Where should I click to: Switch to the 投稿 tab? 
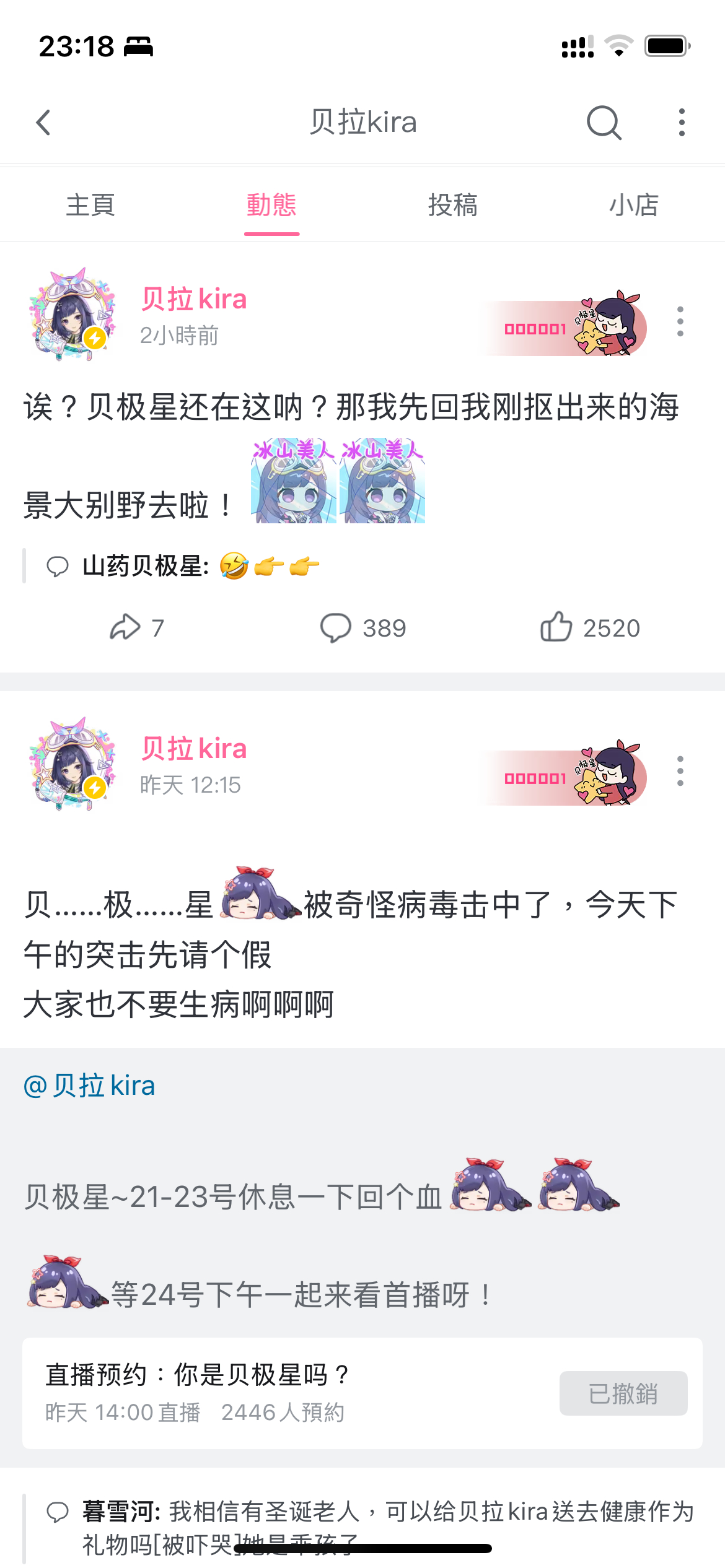point(453,205)
